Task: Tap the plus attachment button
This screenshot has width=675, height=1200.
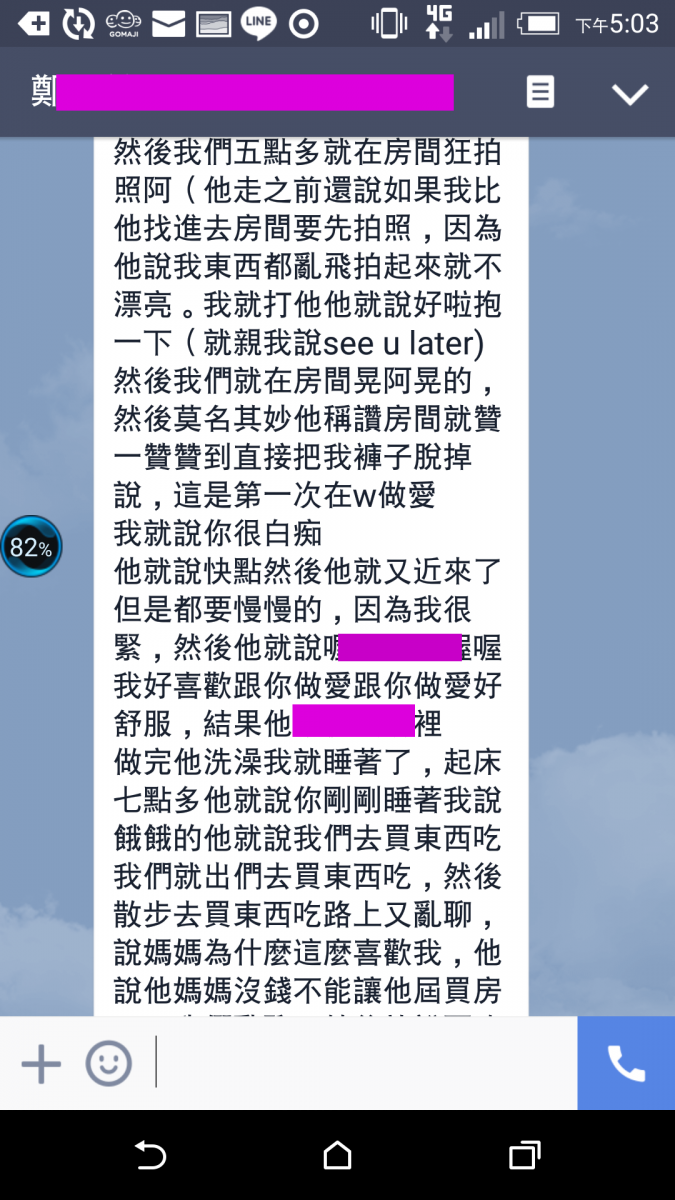Action: [x=41, y=1063]
